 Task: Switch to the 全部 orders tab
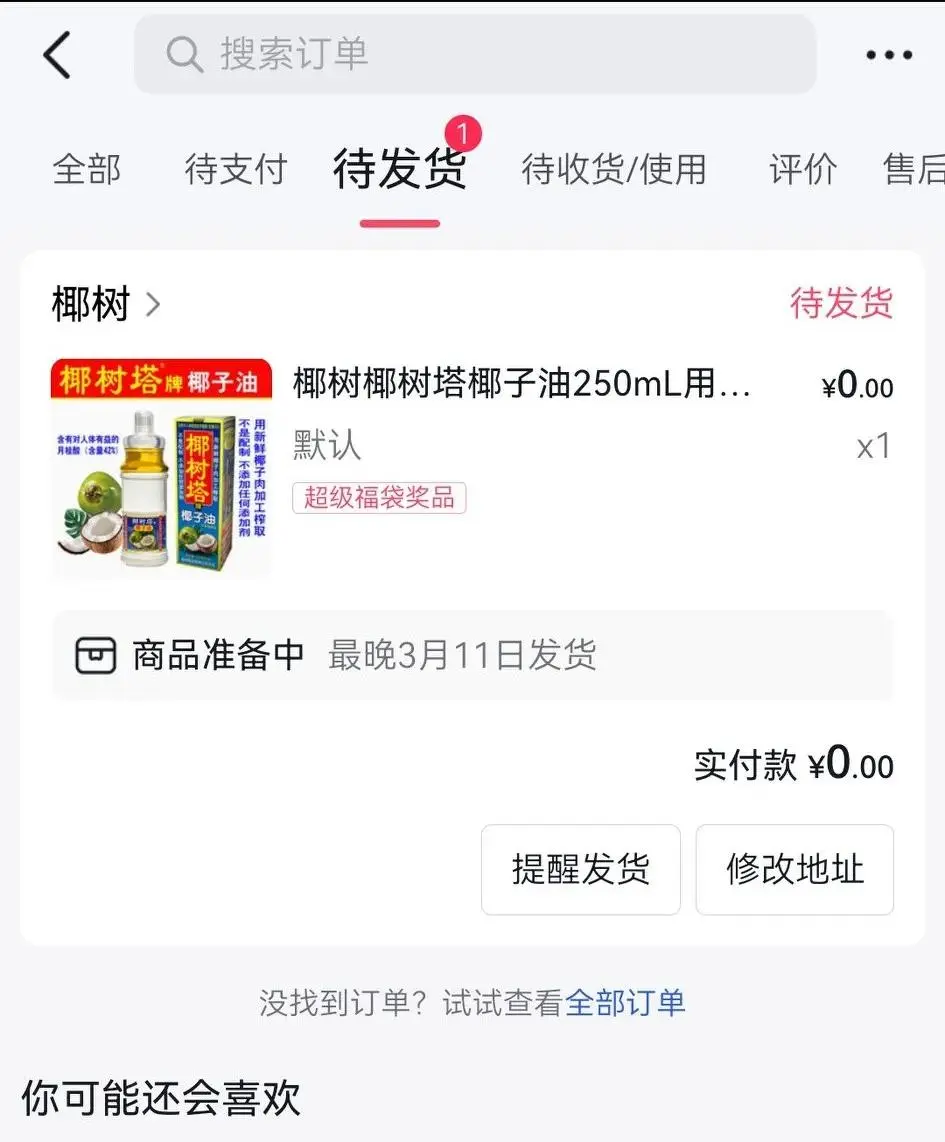86,170
